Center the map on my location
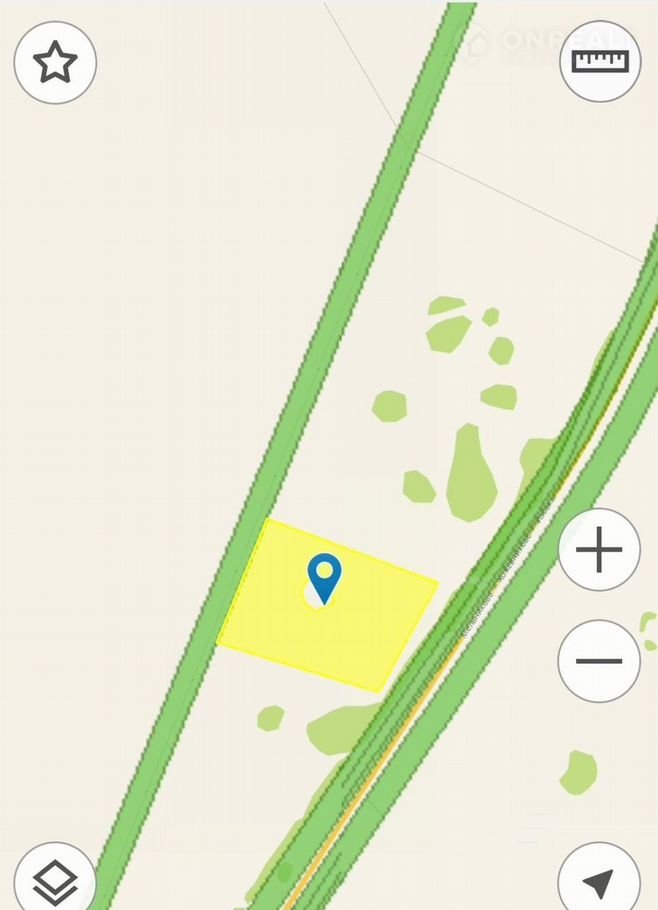Viewport: 658px width, 910px height. [x=598, y=881]
